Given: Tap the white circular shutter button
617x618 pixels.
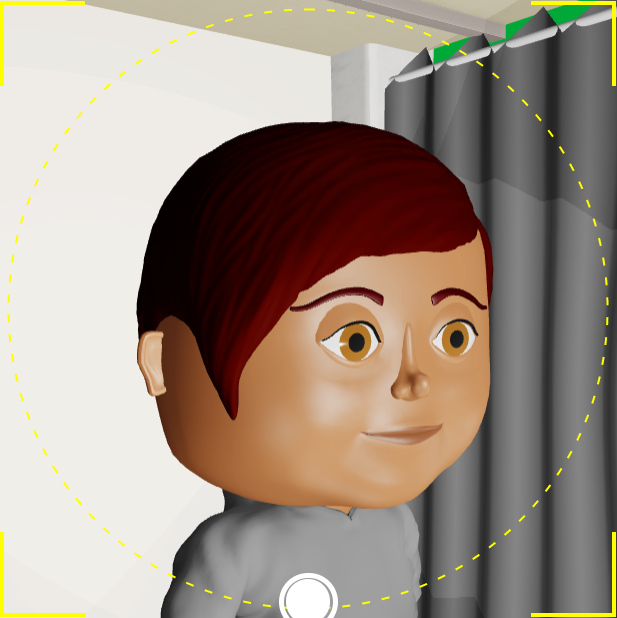Looking at the screenshot, I should click(309, 598).
